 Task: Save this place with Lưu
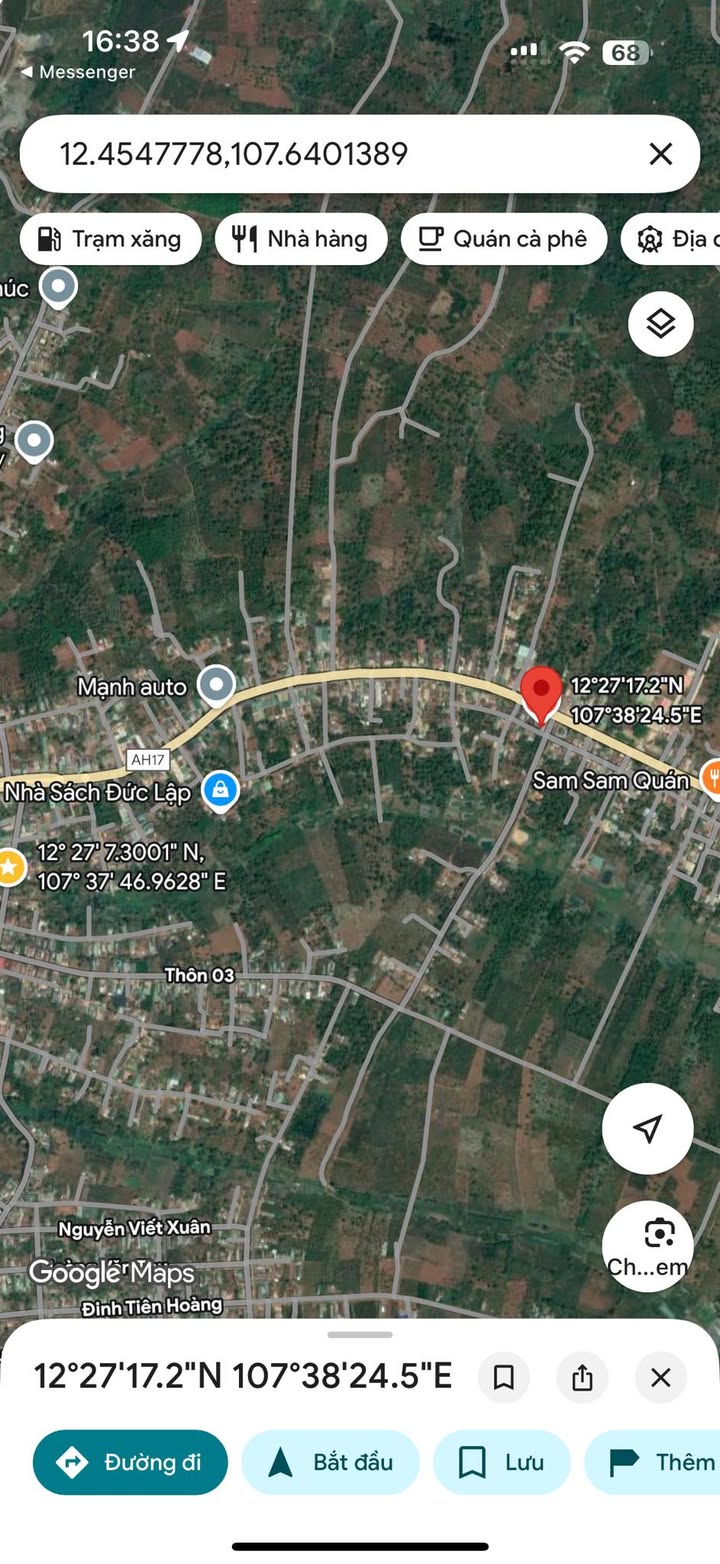click(x=501, y=1462)
